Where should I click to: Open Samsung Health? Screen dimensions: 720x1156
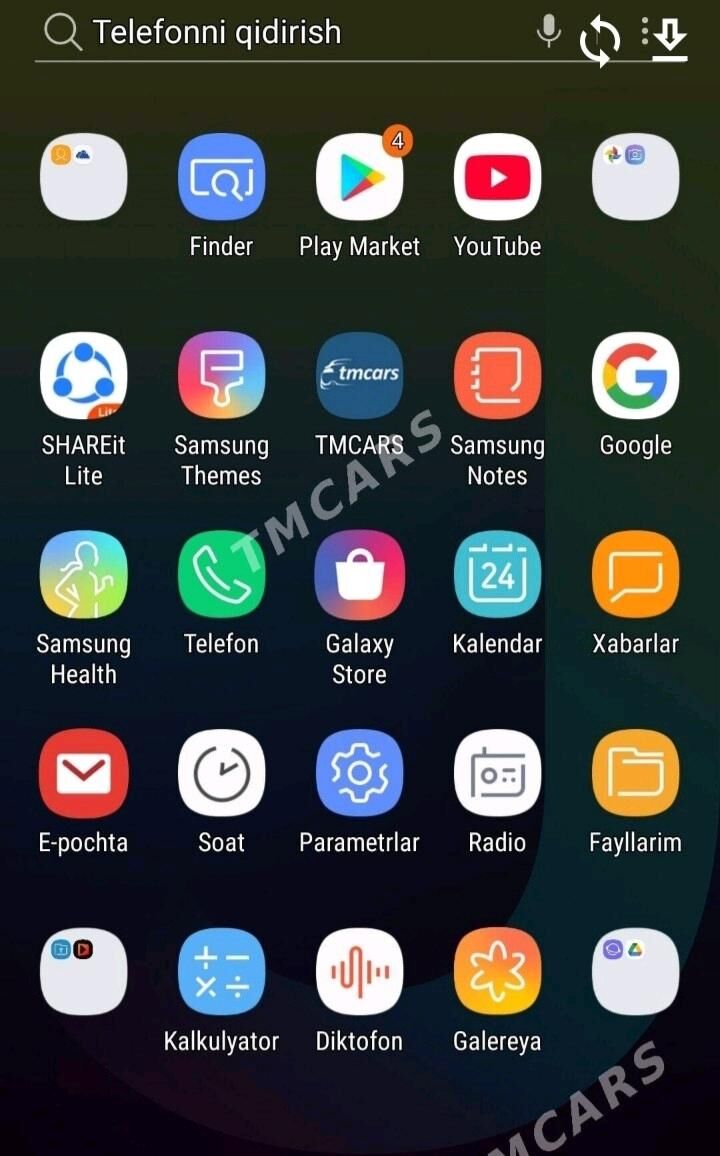[x=83, y=575]
